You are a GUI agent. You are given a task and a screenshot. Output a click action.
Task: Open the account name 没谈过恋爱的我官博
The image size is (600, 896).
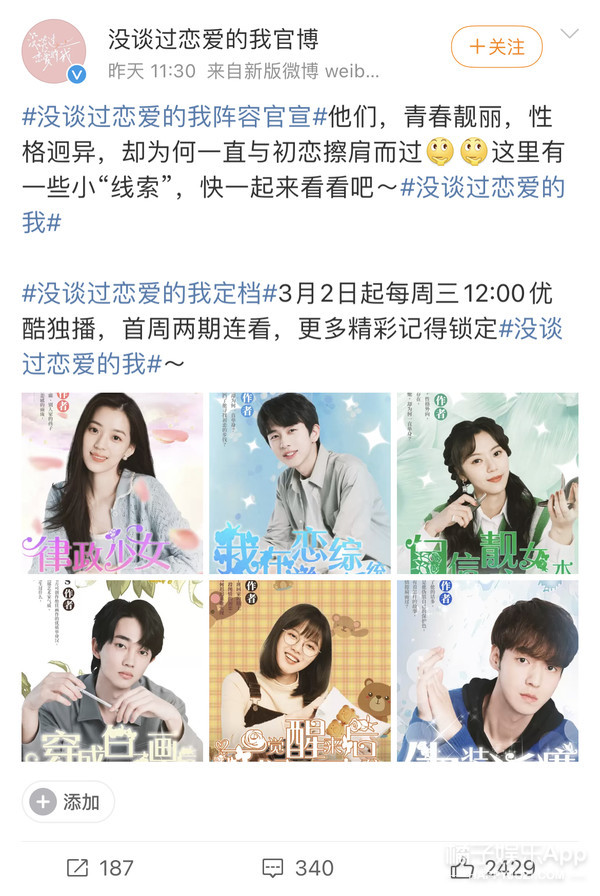pos(213,40)
